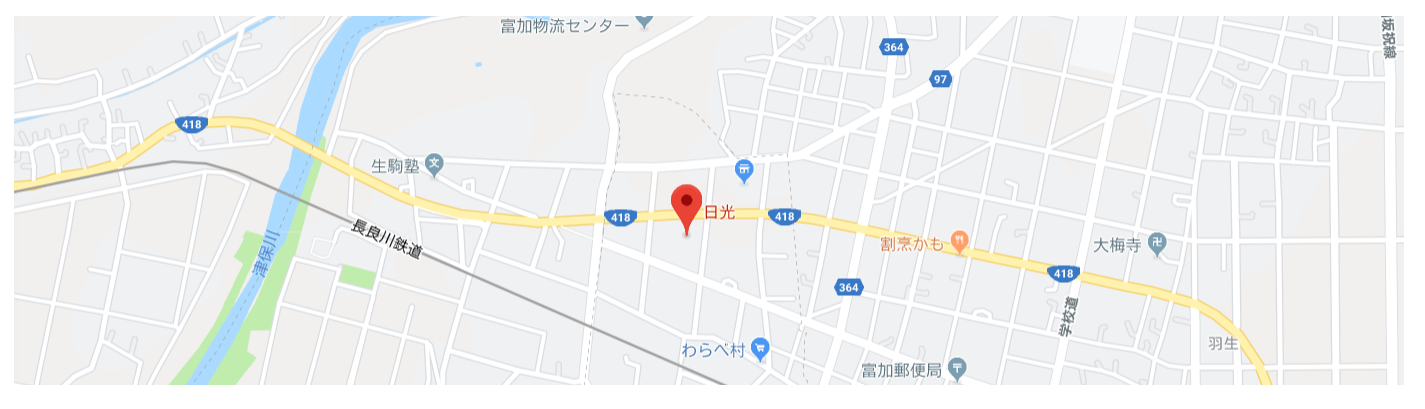Select the わらべ村 shop marker
Viewport: 1425px width, 409px height.
click(760, 348)
